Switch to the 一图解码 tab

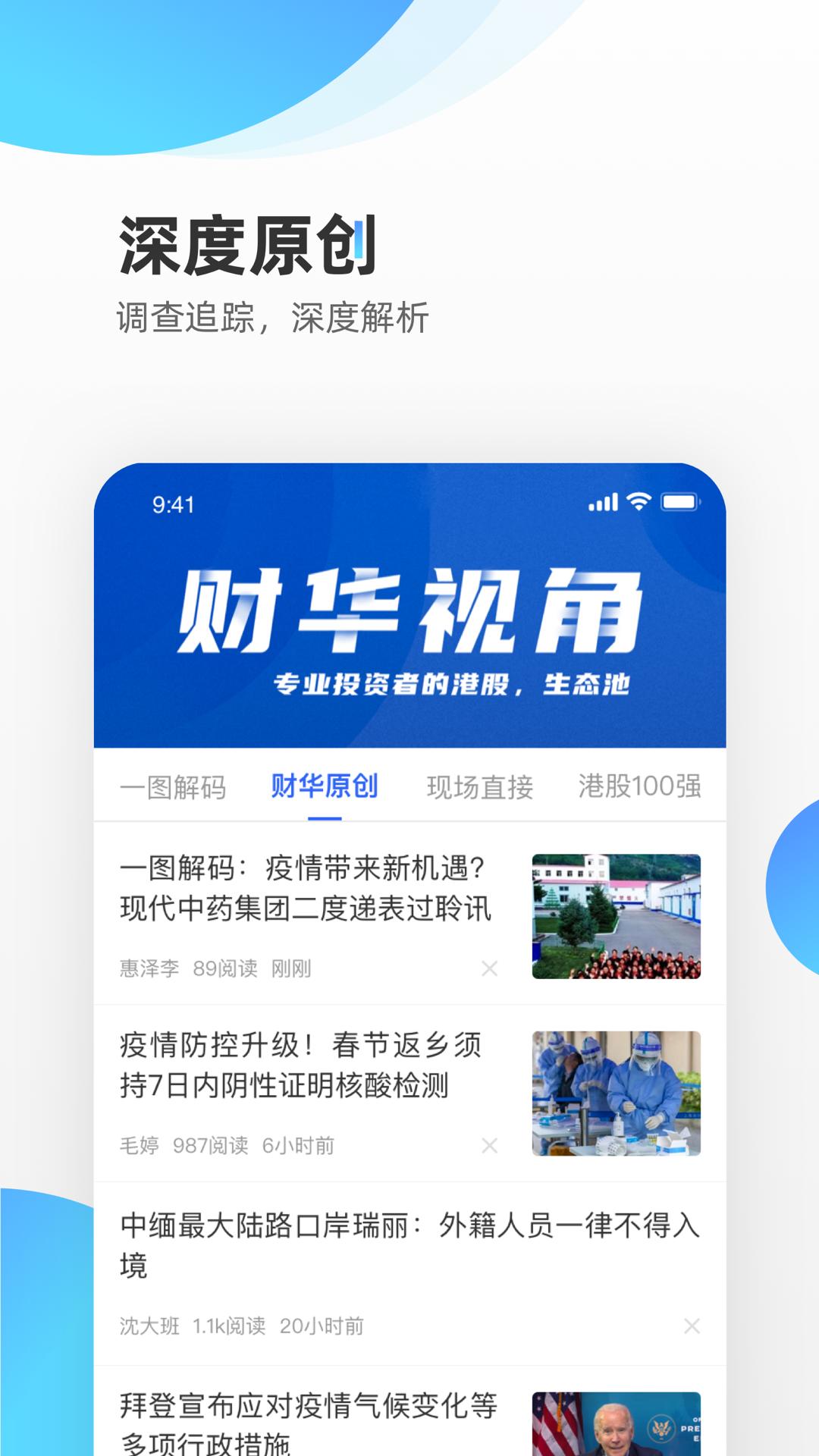pyautogui.click(x=174, y=787)
